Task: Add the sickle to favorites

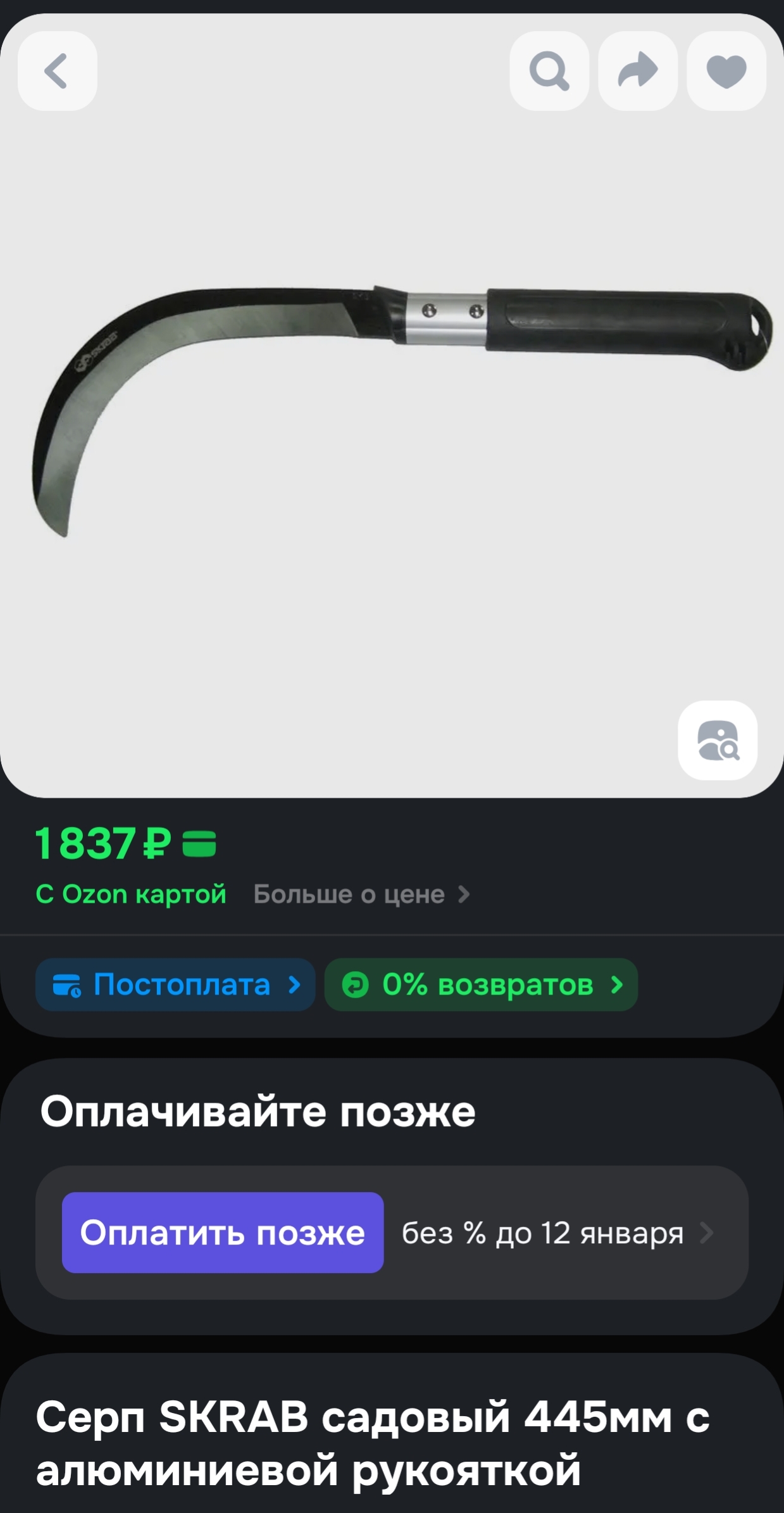Action: click(726, 71)
